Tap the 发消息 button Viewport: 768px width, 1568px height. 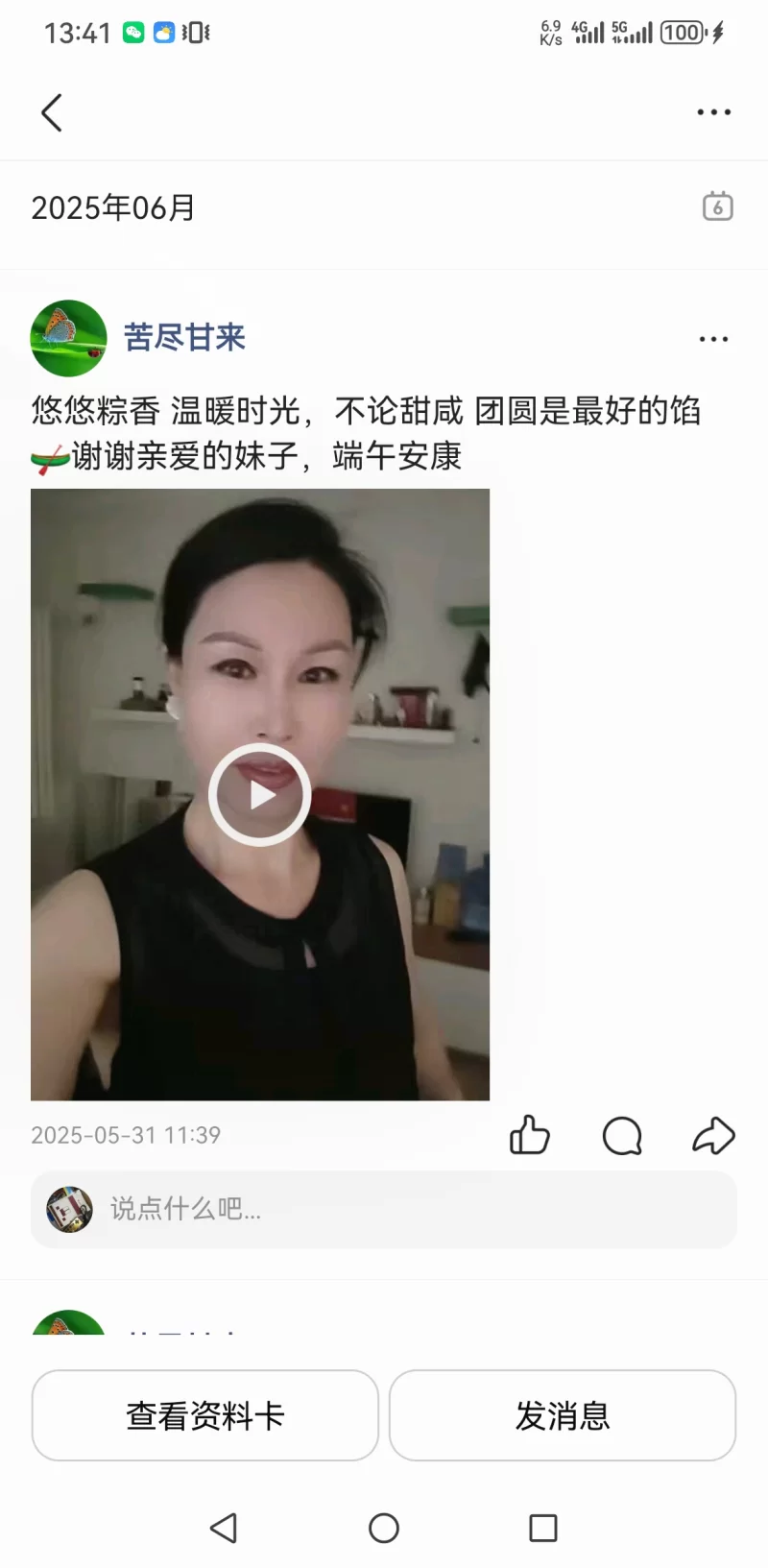[x=563, y=1415]
